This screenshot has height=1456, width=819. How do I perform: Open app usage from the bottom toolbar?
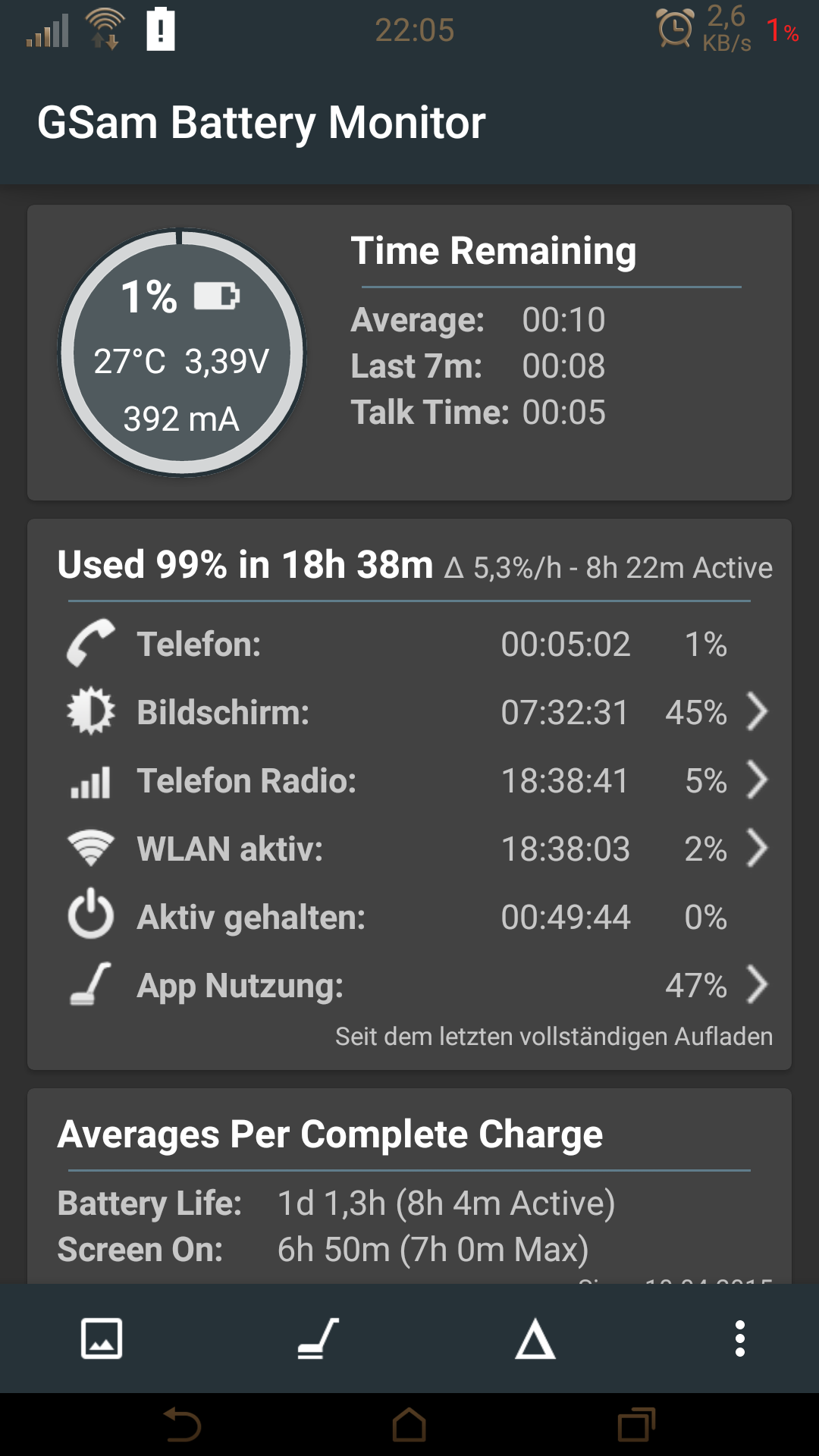coord(318,1338)
